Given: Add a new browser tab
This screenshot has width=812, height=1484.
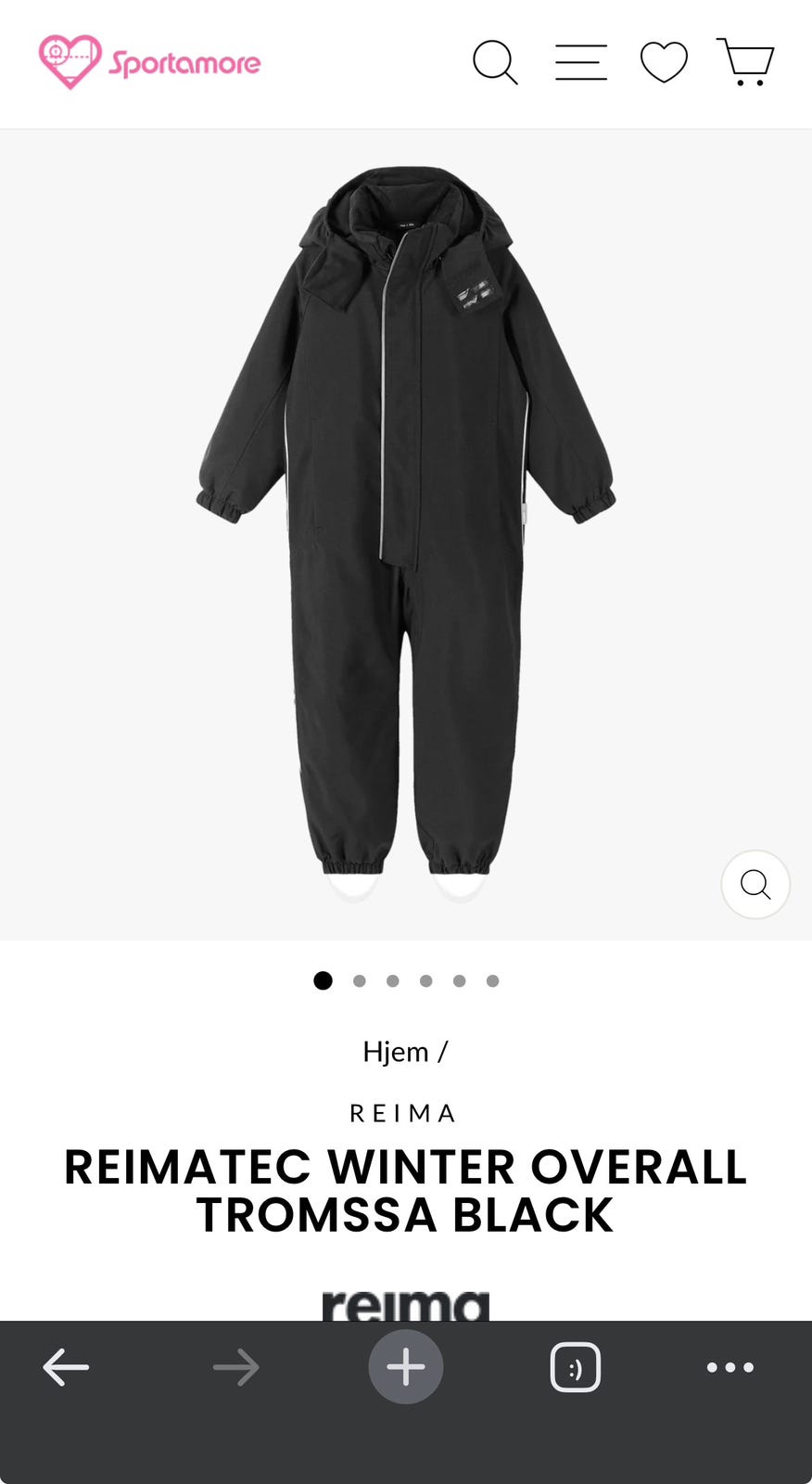Looking at the screenshot, I should pos(406,1367).
